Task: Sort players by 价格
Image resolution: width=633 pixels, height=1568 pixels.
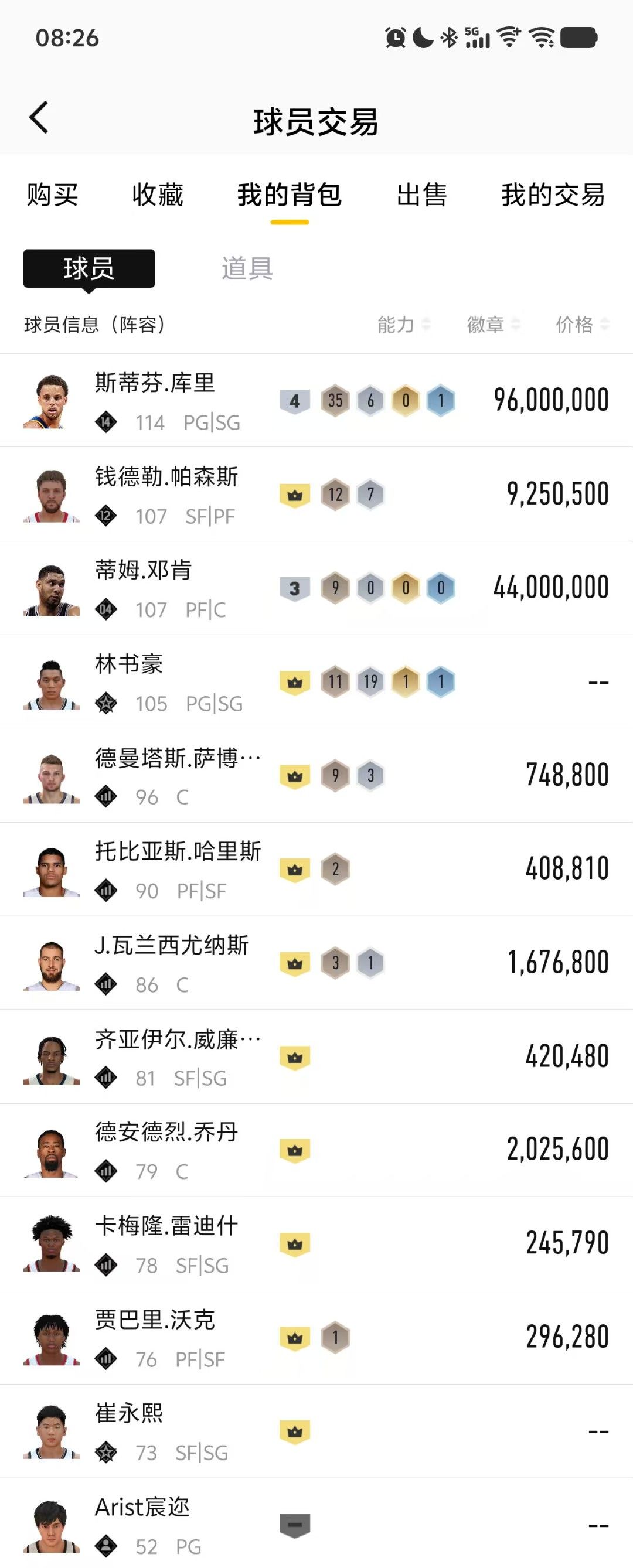Action: pyautogui.click(x=581, y=325)
